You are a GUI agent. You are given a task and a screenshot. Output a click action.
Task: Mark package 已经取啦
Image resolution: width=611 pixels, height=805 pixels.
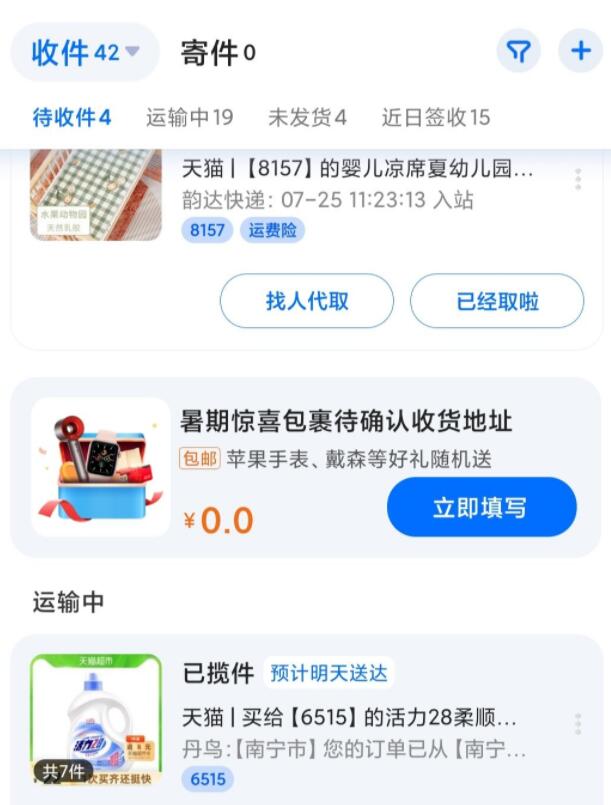pyautogui.click(x=497, y=301)
